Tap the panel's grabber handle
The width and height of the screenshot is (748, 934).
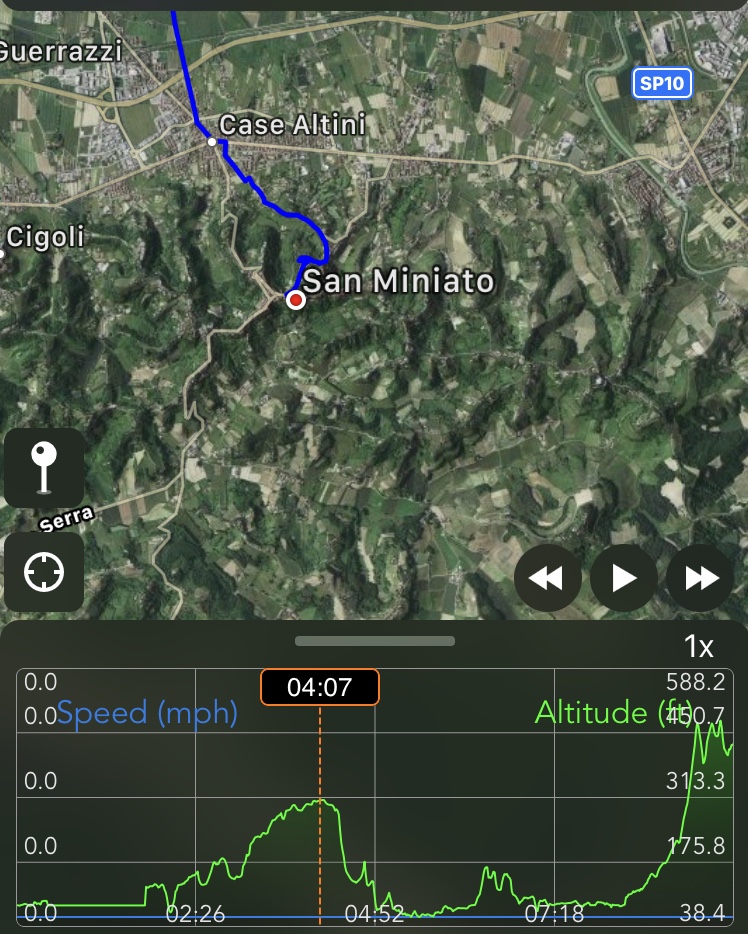pos(375,641)
